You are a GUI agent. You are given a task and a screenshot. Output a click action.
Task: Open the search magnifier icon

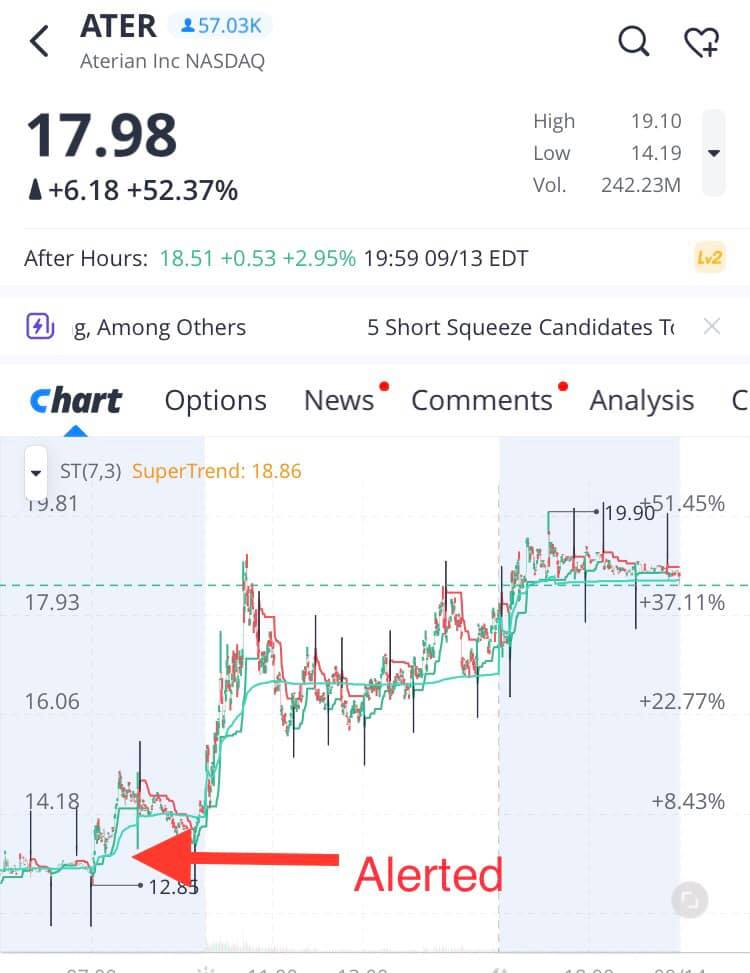tap(633, 42)
